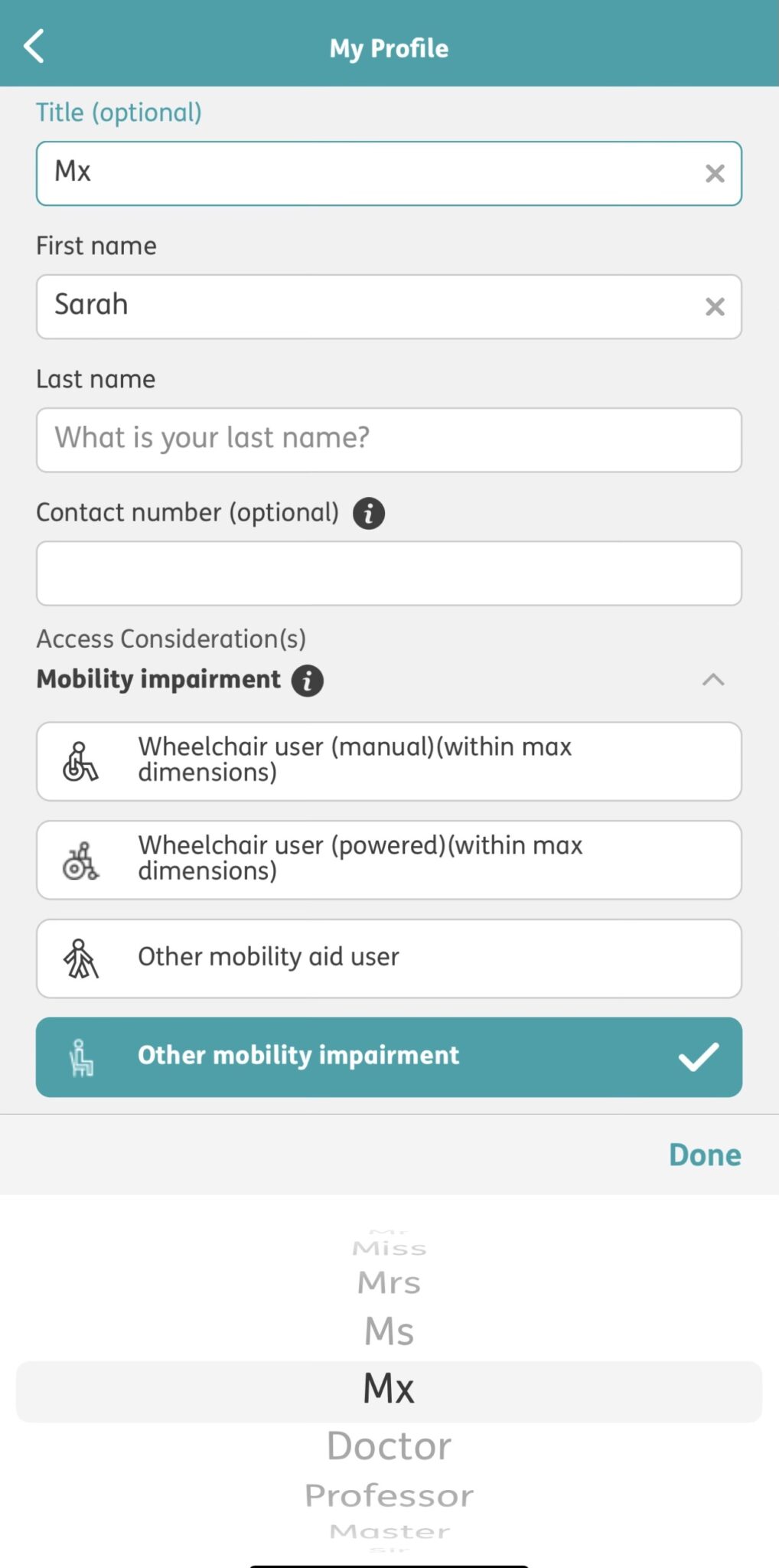Tap the back arrow in the header
Viewport: 779px width, 1568px height.
click(x=34, y=46)
